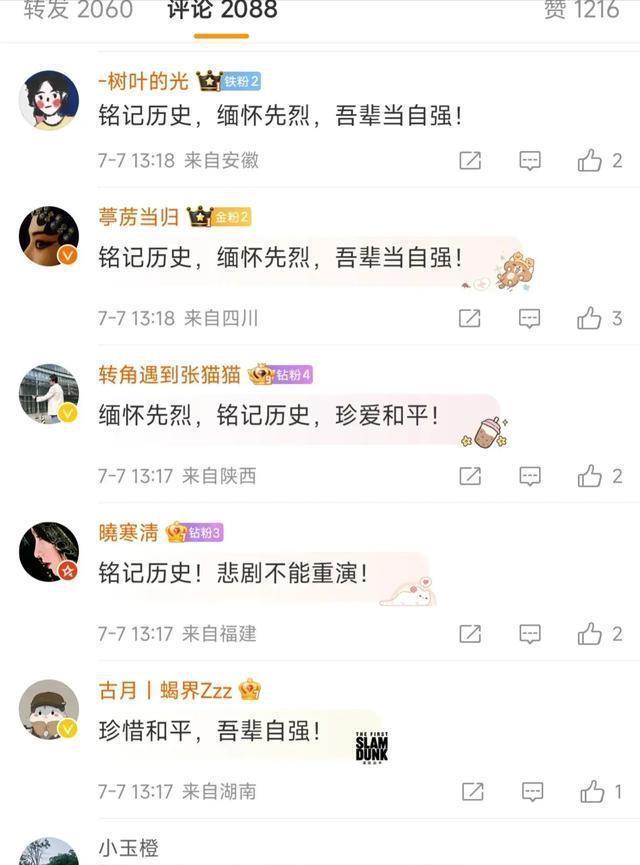Reply to -树叶的光's comment
The width and height of the screenshot is (640, 865).
(x=530, y=161)
